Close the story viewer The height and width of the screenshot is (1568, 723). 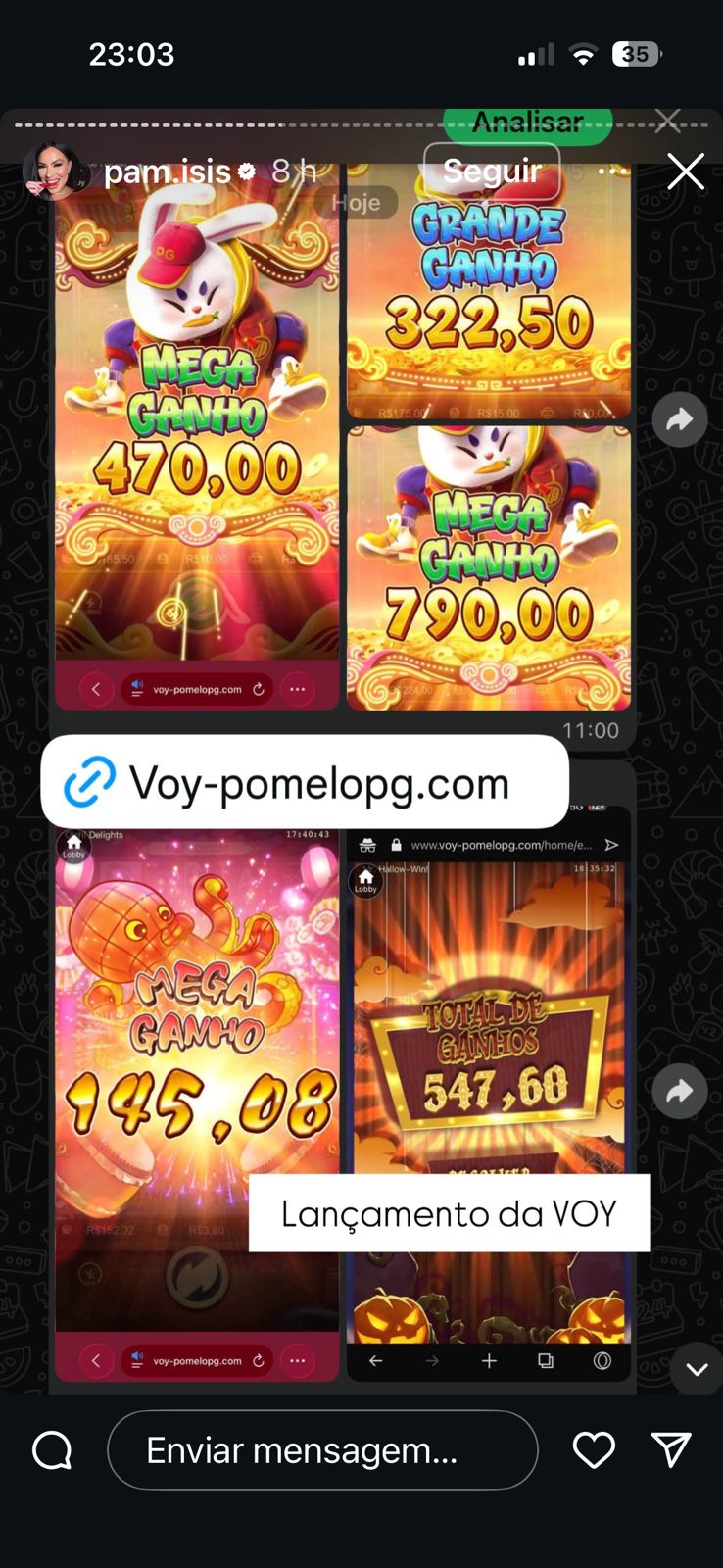coord(686,171)
